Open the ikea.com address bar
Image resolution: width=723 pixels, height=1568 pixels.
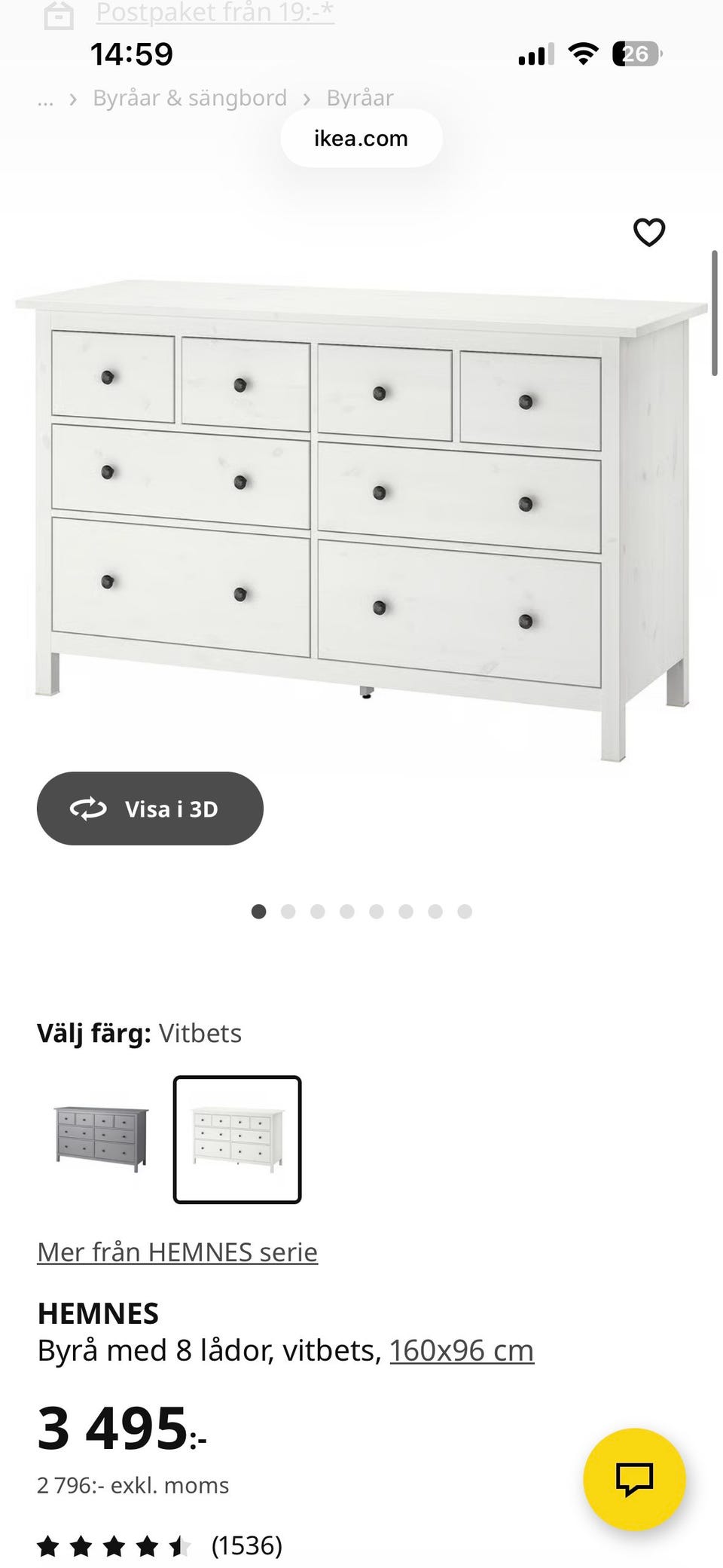click(x=361, y=137)
